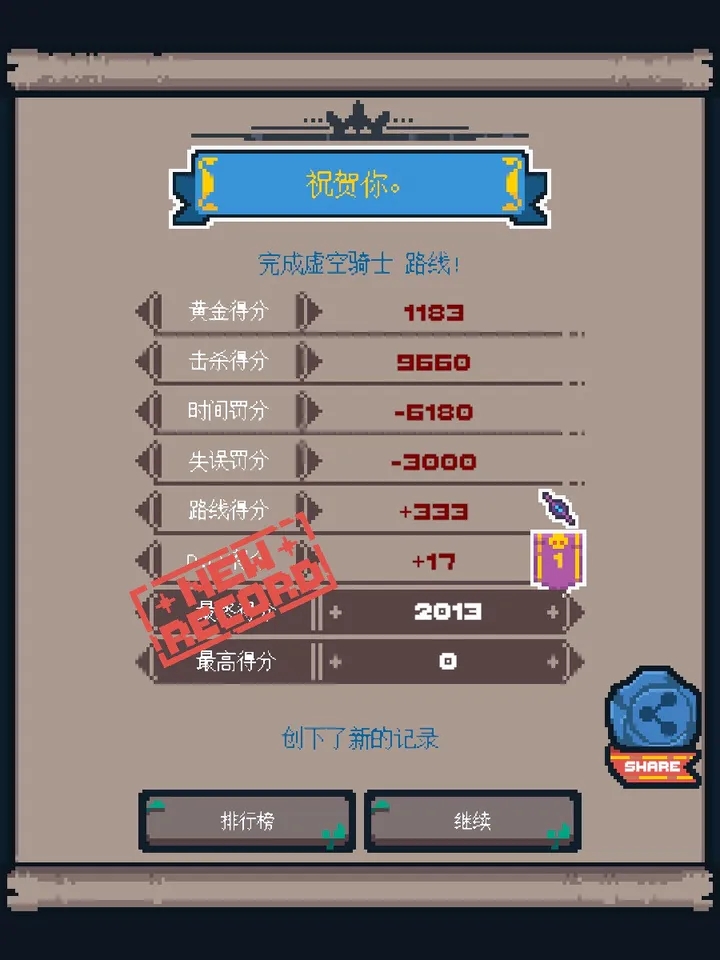Screen dimensions: 720x960
Task: Share the score via SHARE button
Action: 653,722
